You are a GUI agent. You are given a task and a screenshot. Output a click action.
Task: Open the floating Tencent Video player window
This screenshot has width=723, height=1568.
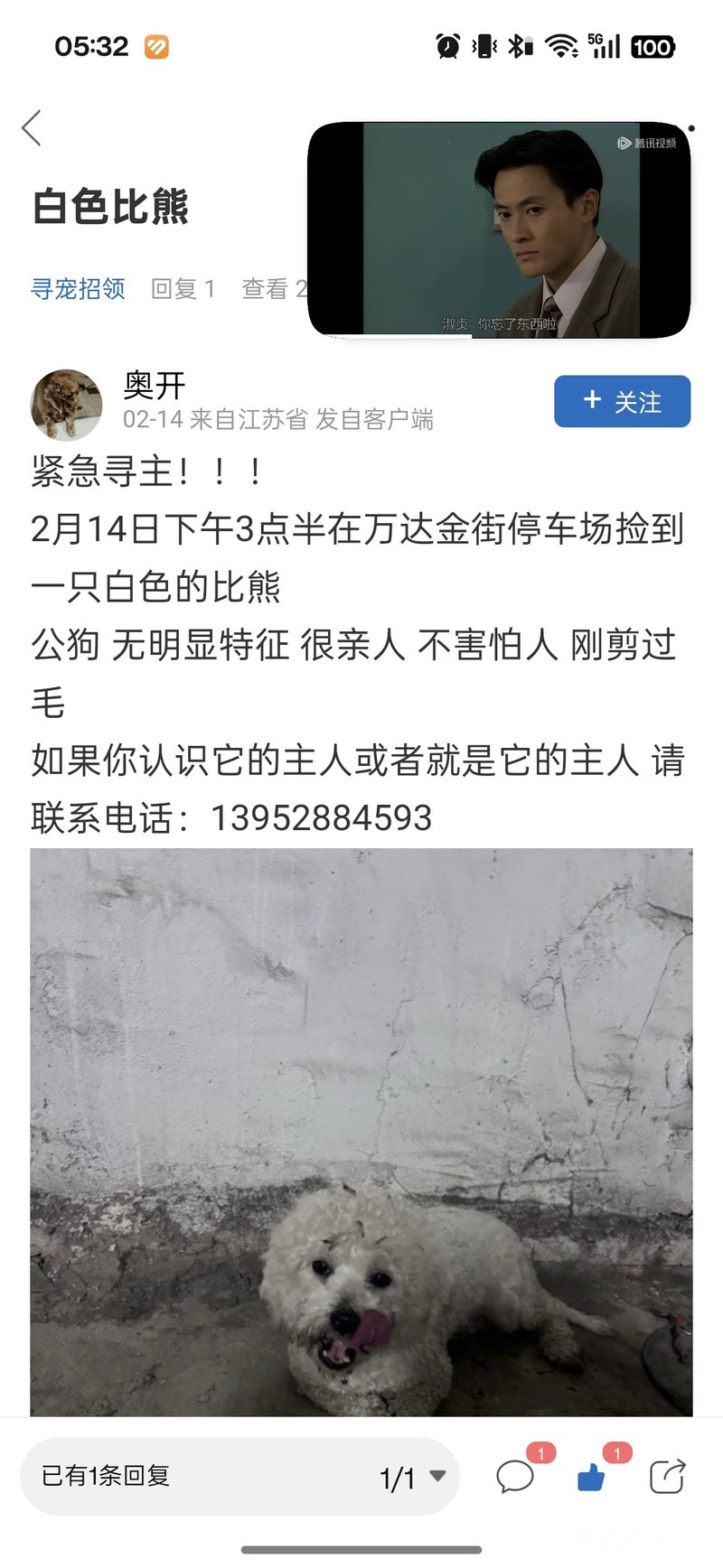click(x=499, y=229)
